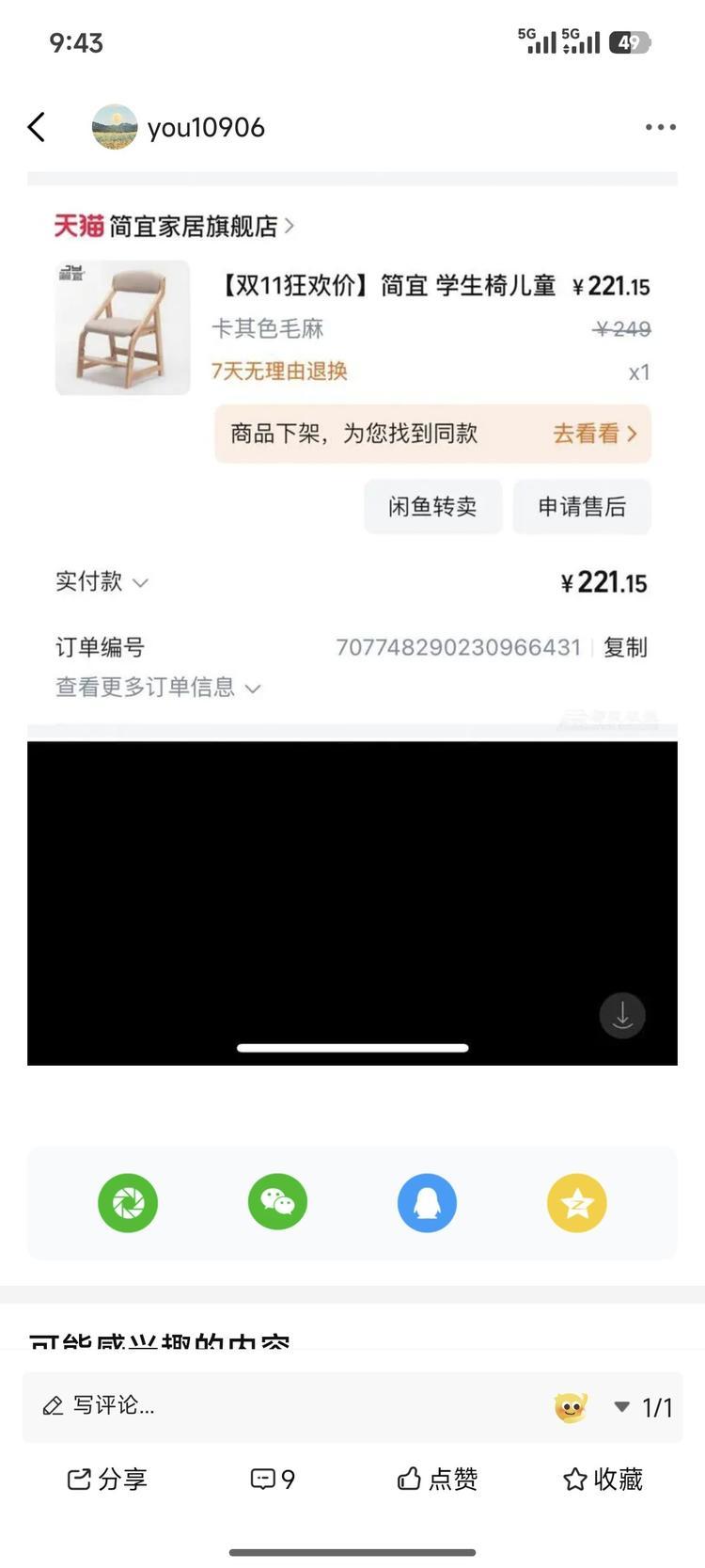
Task: Share the post to Qzone
Action: tap(576, 1203)
